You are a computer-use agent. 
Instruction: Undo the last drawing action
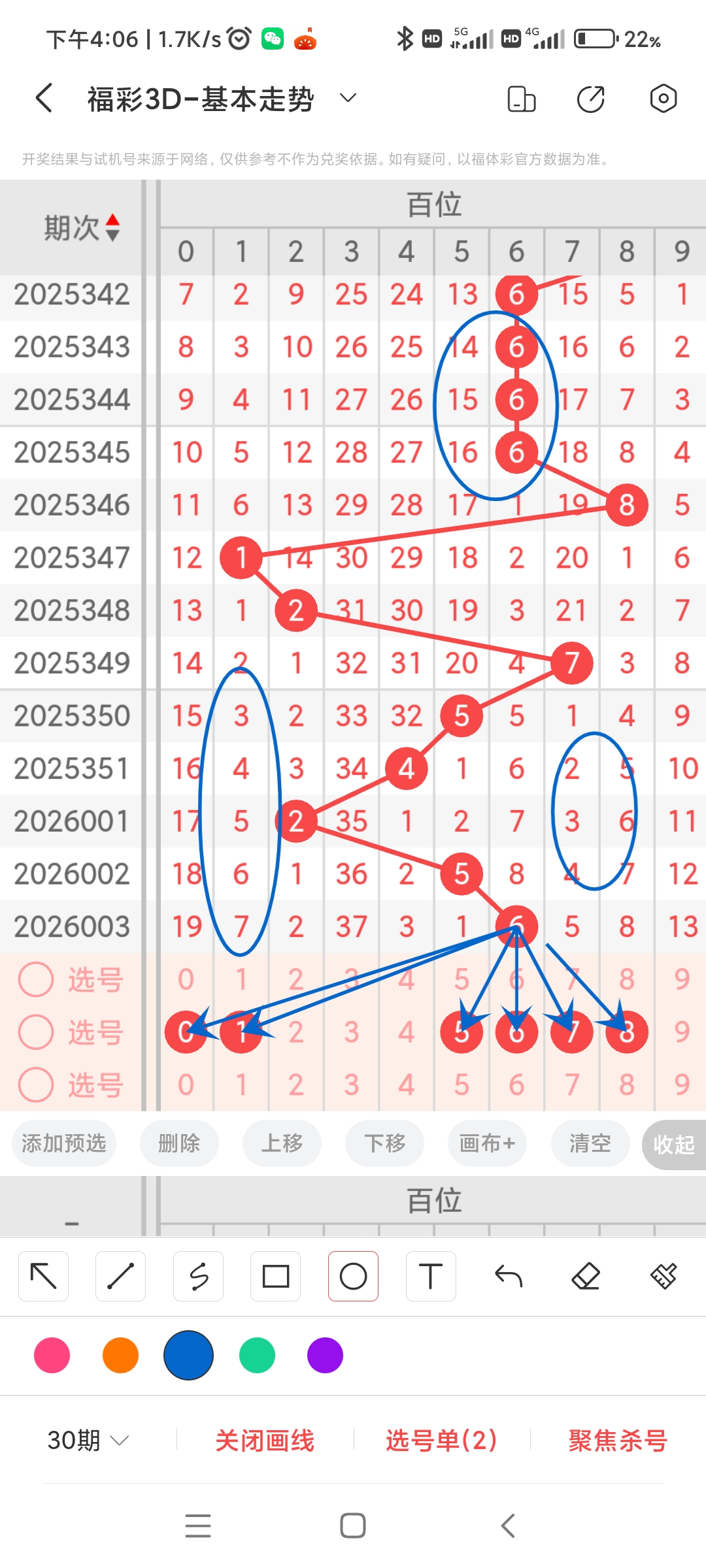click(508, 1275)
